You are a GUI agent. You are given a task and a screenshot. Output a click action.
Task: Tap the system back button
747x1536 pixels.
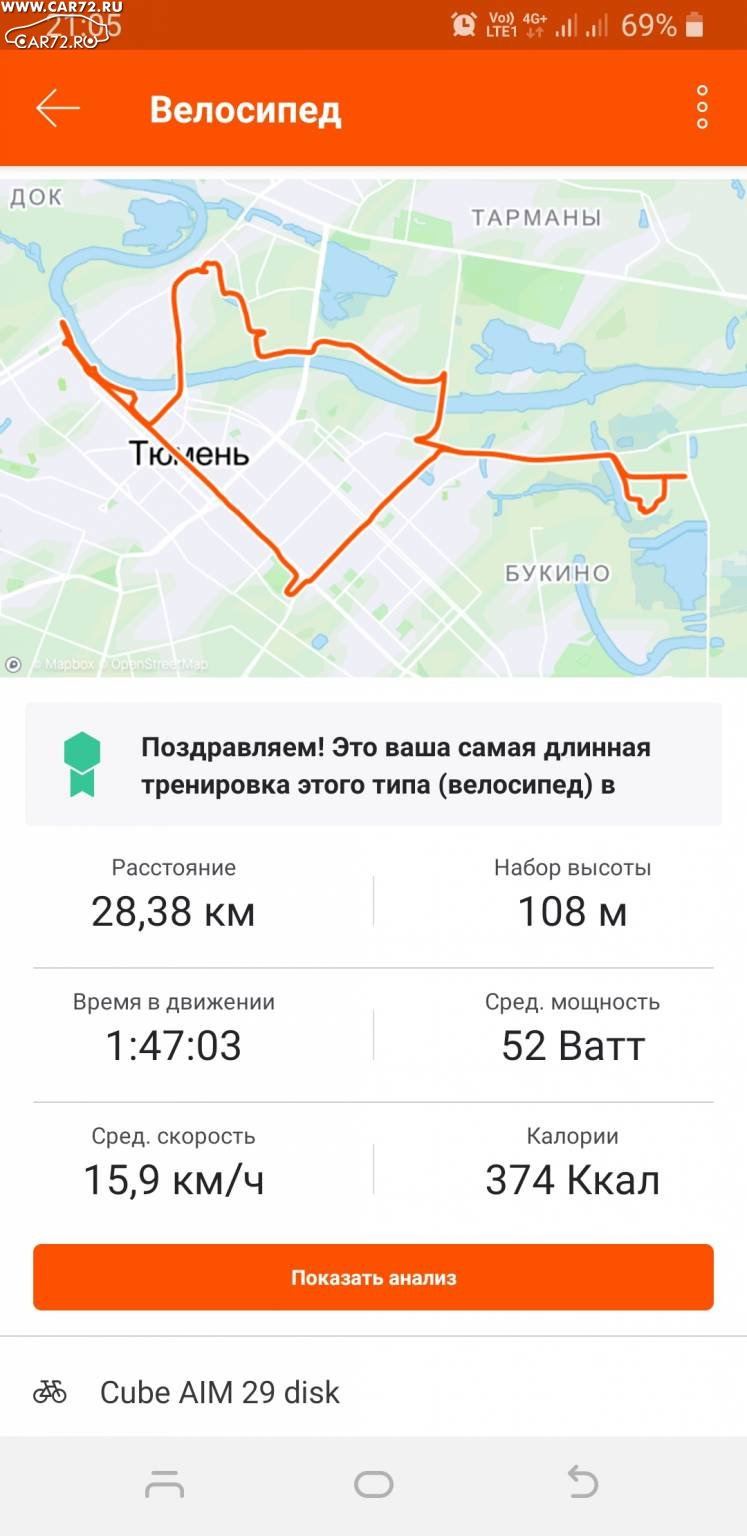point(581,1484)
